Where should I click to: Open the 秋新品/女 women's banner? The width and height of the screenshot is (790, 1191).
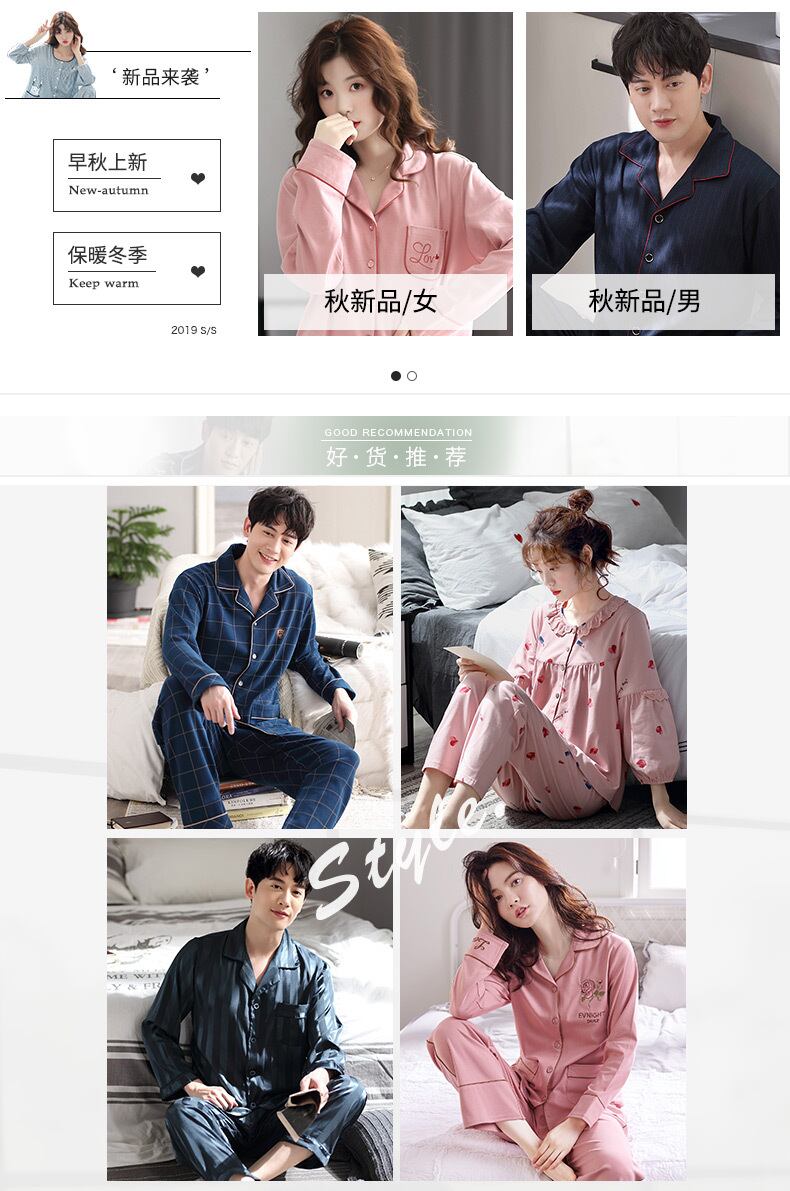pos(385,174)
